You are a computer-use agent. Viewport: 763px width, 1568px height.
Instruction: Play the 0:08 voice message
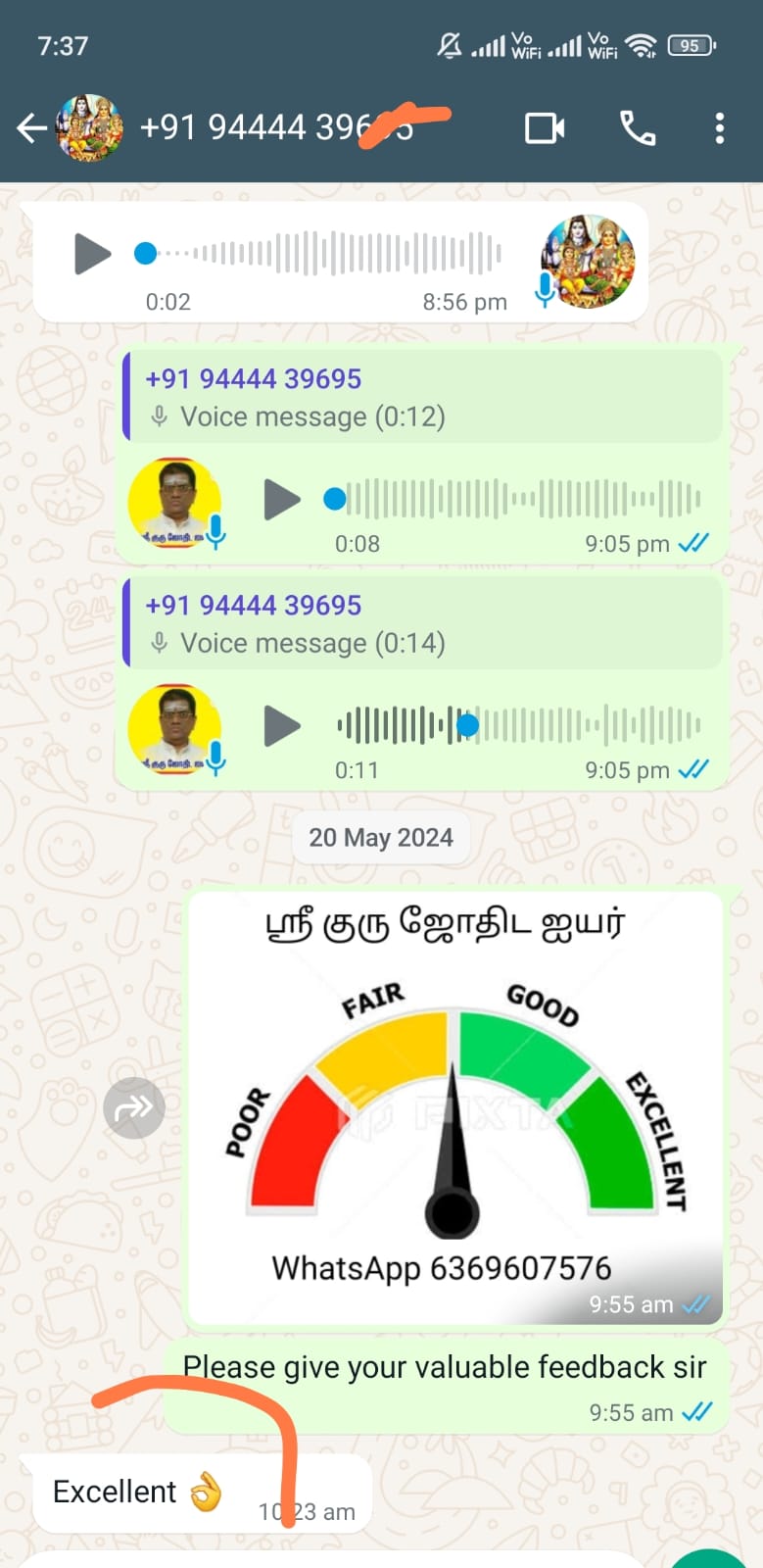tap(282, 500)
